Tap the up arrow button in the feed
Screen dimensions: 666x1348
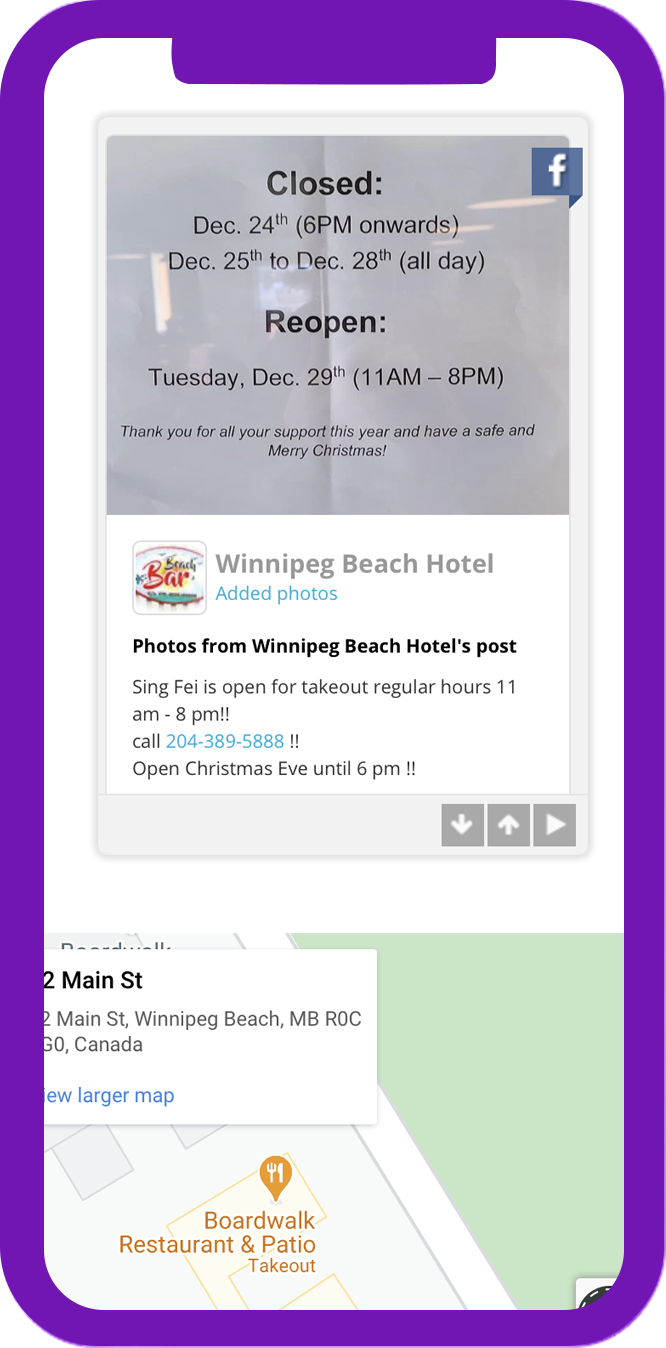tap(508, 825)
